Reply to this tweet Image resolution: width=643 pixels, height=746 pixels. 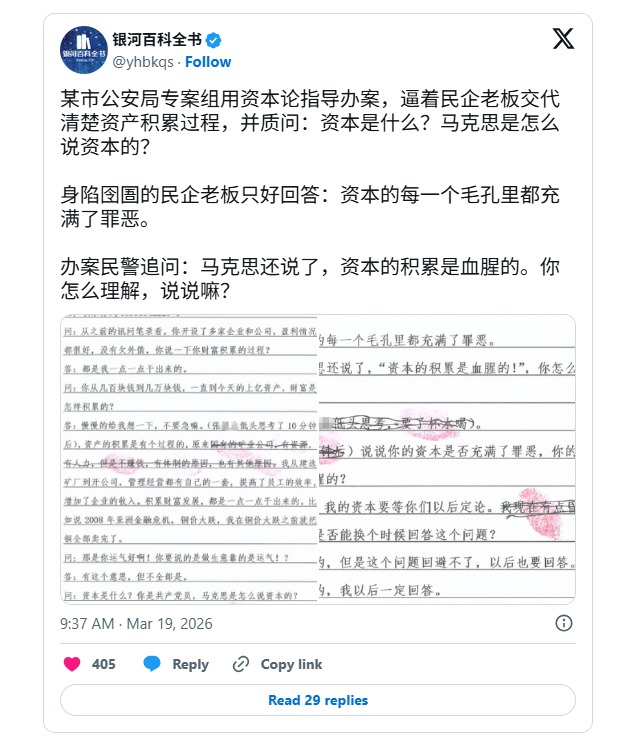(x=176, y=664)
